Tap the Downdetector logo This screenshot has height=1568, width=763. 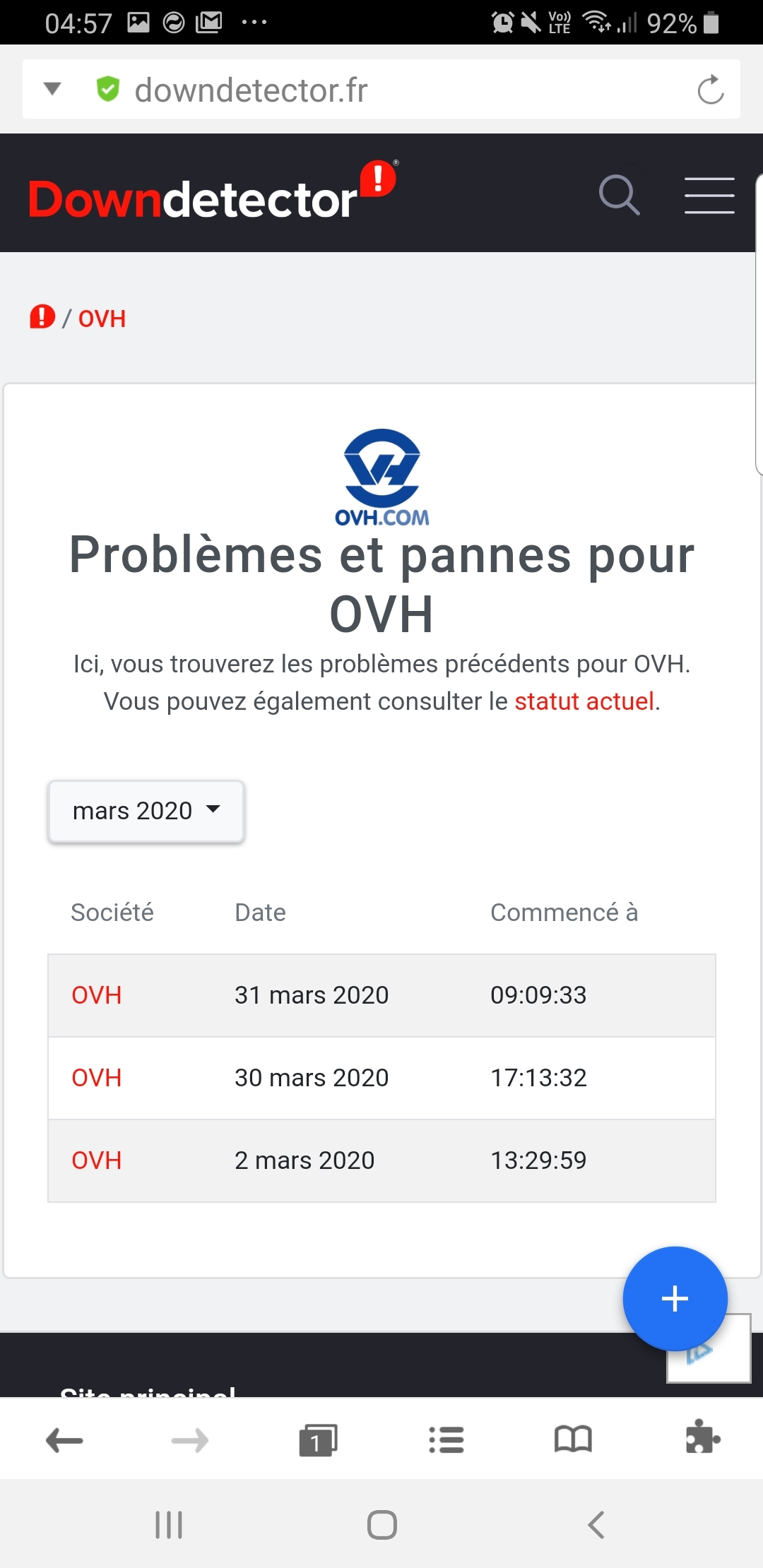[x=212, y=196]
